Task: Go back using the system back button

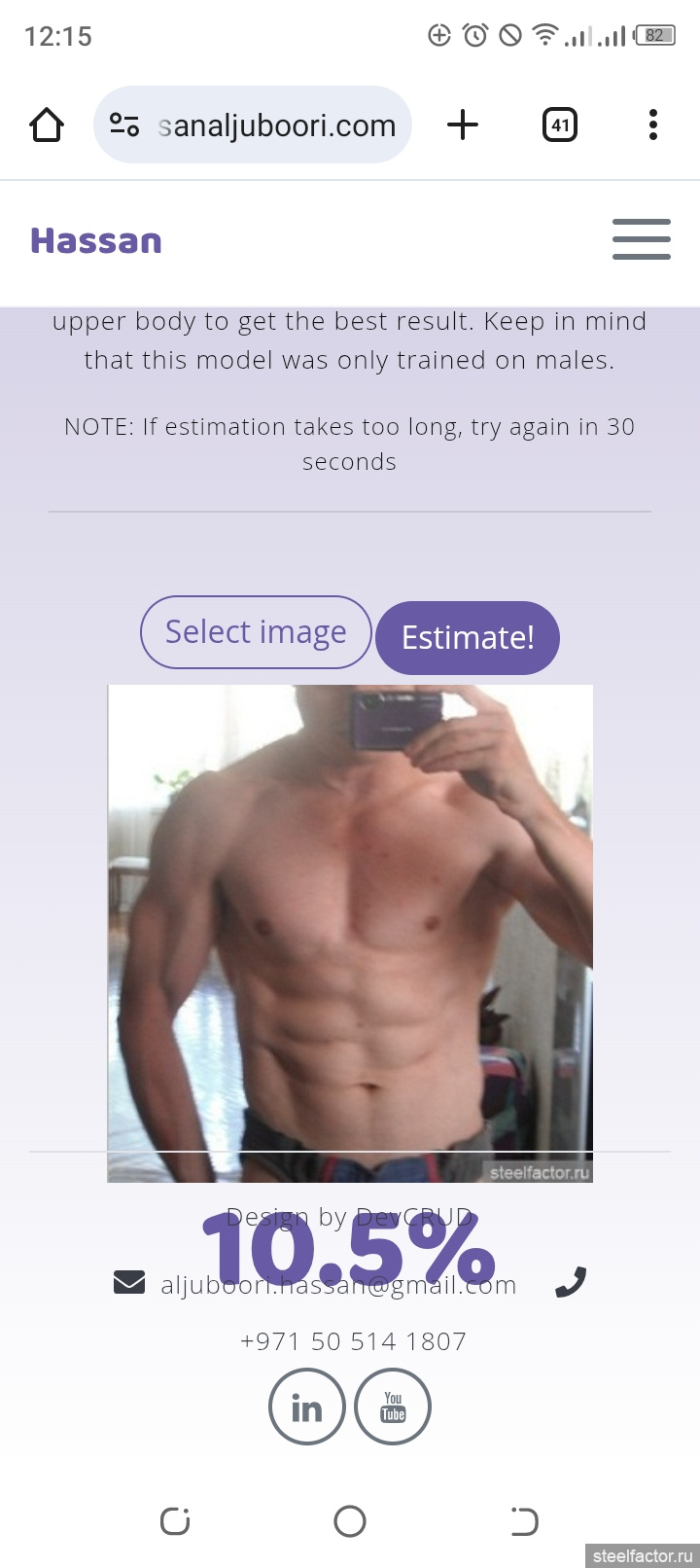Action: coord(524,1521)
